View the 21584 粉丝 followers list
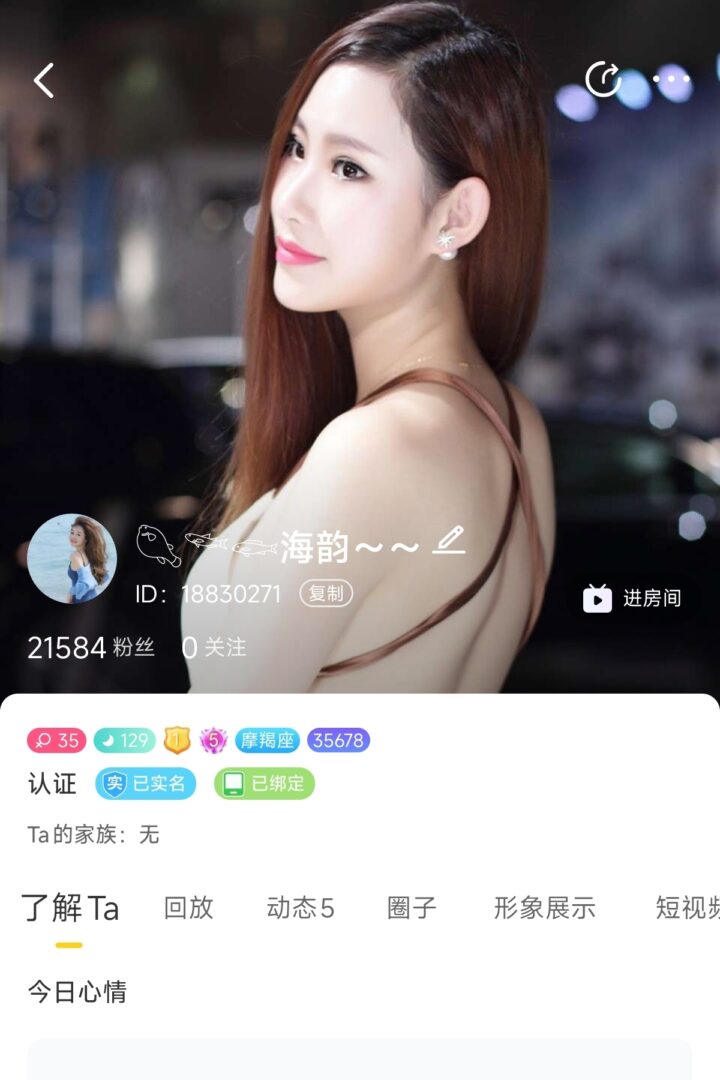720x1080 pixels. click(x=91, y=648)
